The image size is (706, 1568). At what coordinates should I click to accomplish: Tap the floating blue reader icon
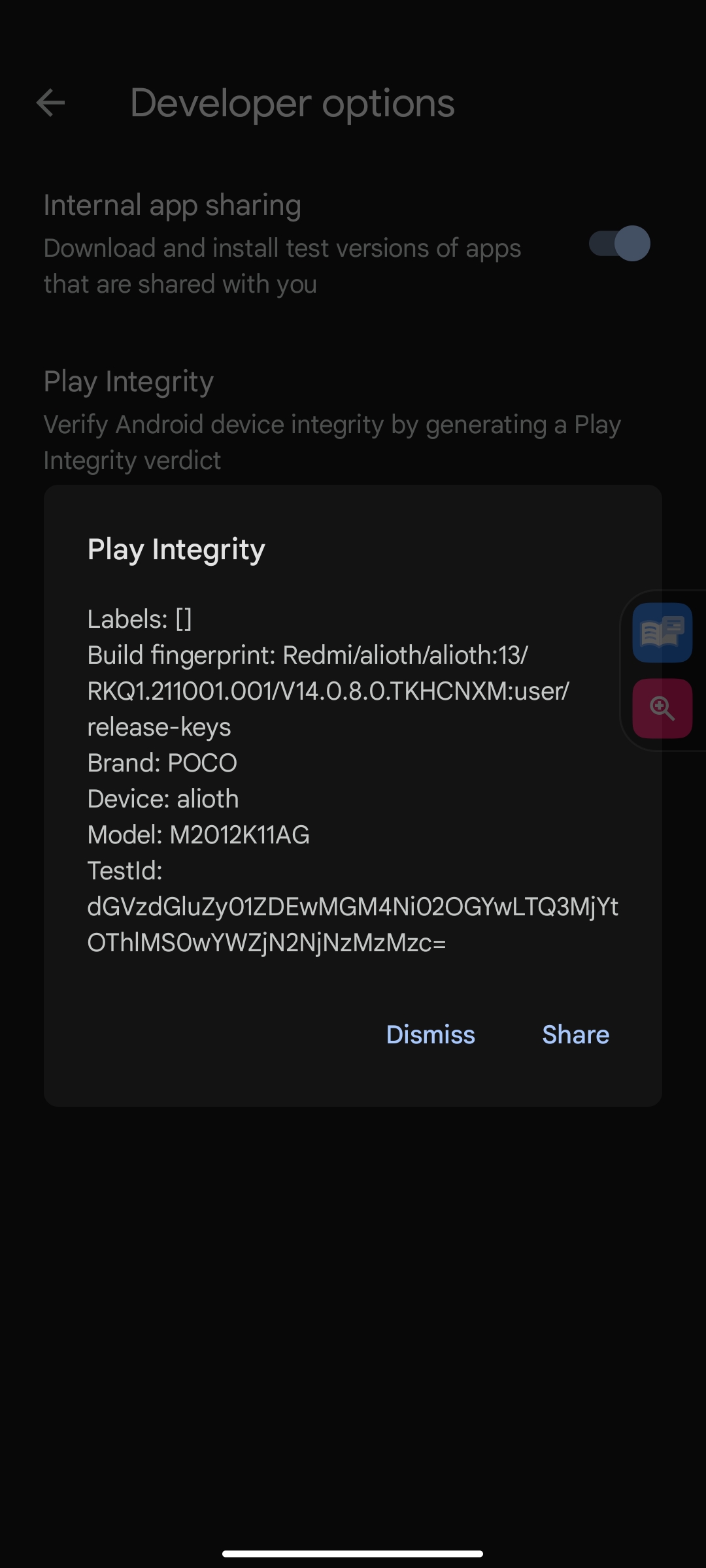(x=662, y=632)
